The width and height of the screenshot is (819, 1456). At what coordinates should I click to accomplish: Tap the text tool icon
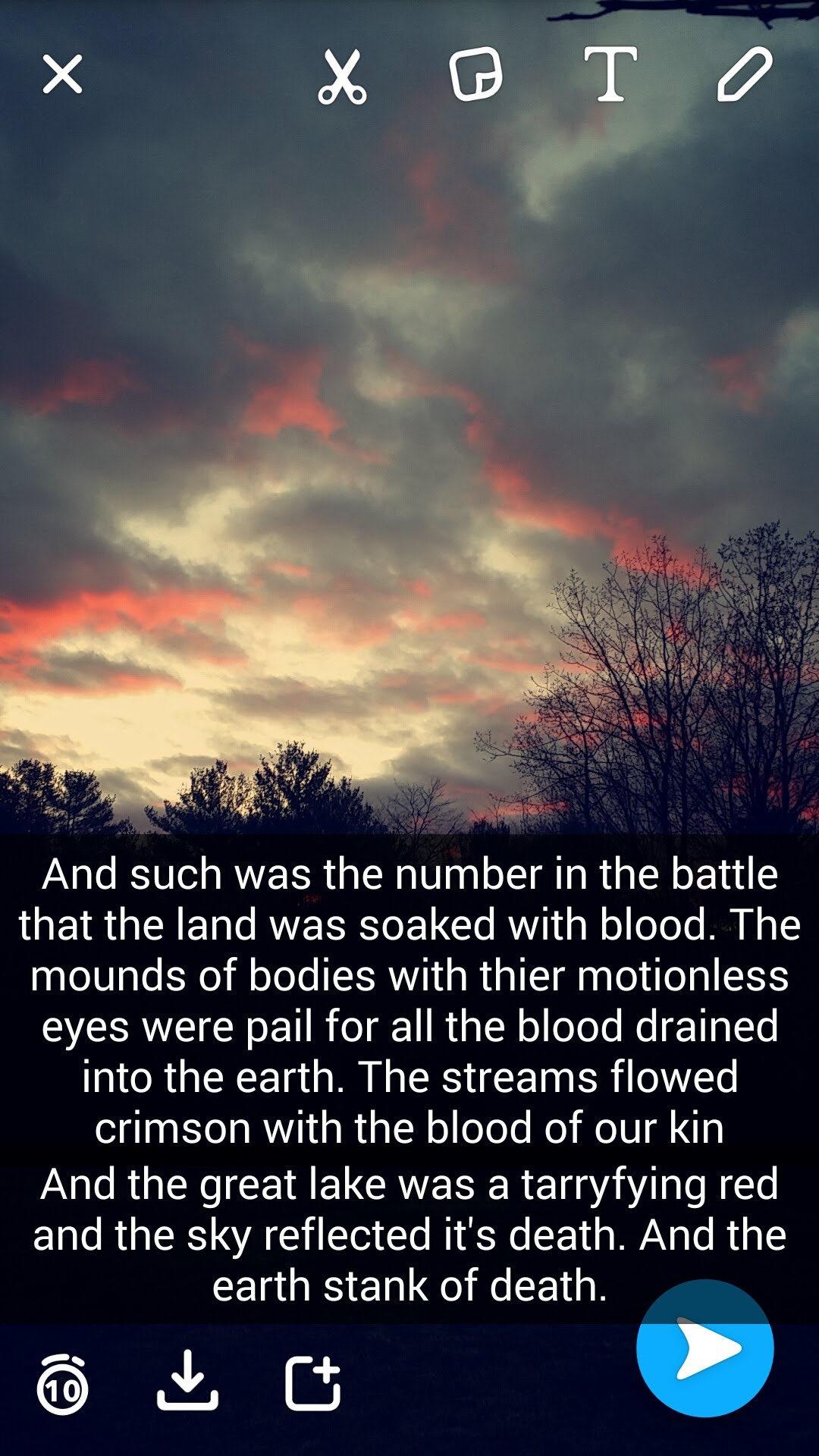pyautogui.click(x=610, y=74)
